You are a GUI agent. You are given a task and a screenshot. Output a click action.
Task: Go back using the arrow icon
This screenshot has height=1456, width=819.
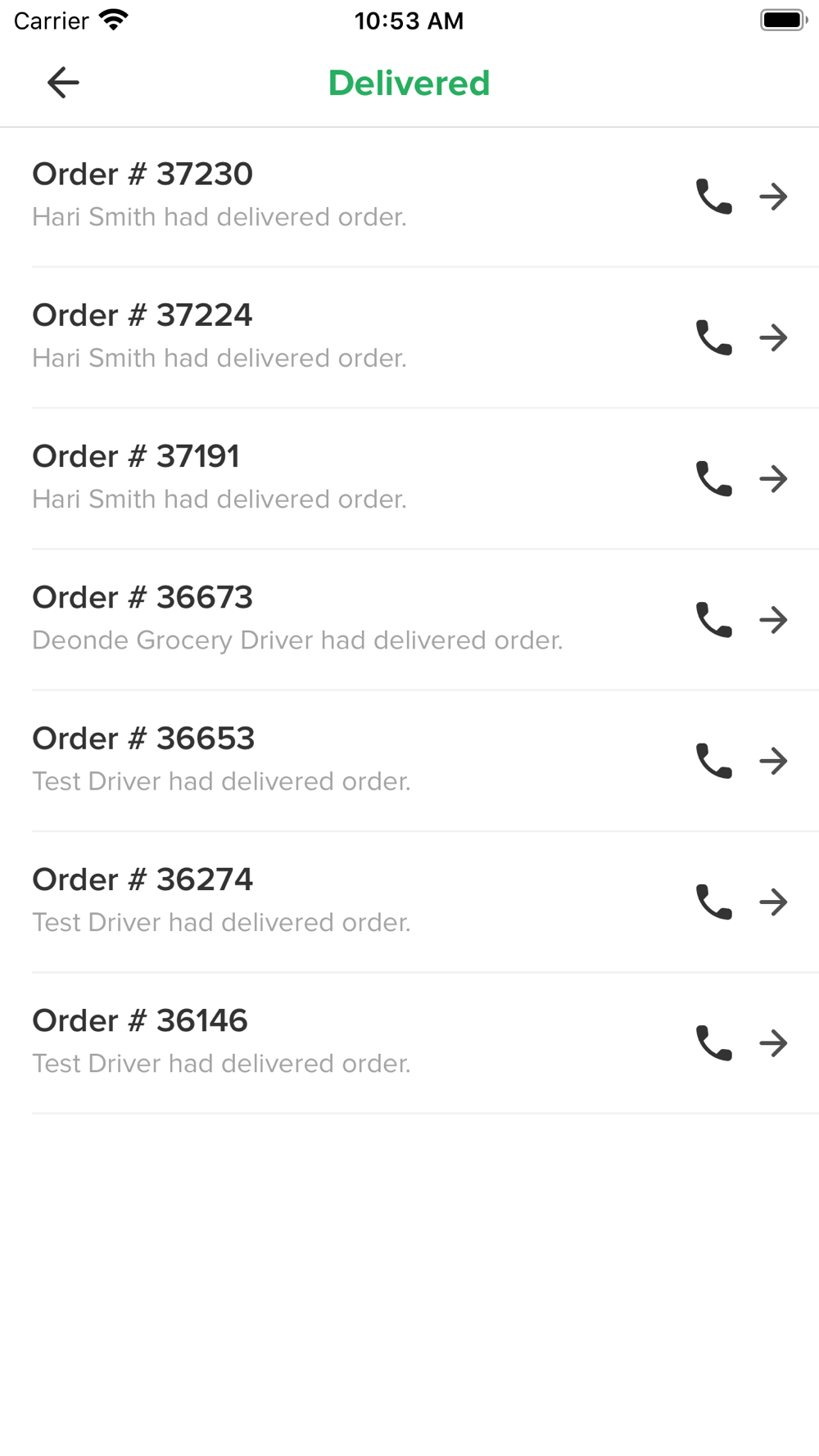63,83
